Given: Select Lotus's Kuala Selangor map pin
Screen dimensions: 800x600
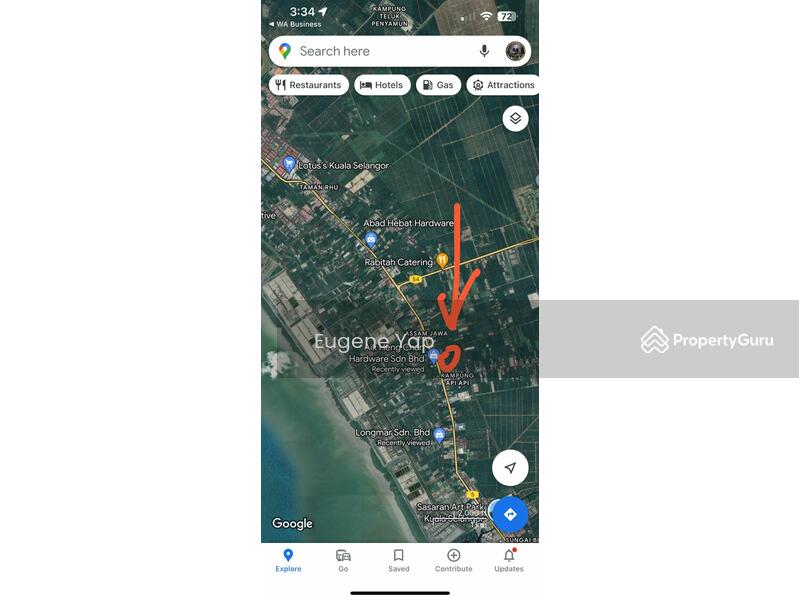Looking at the screenshot, I should 289,164.
